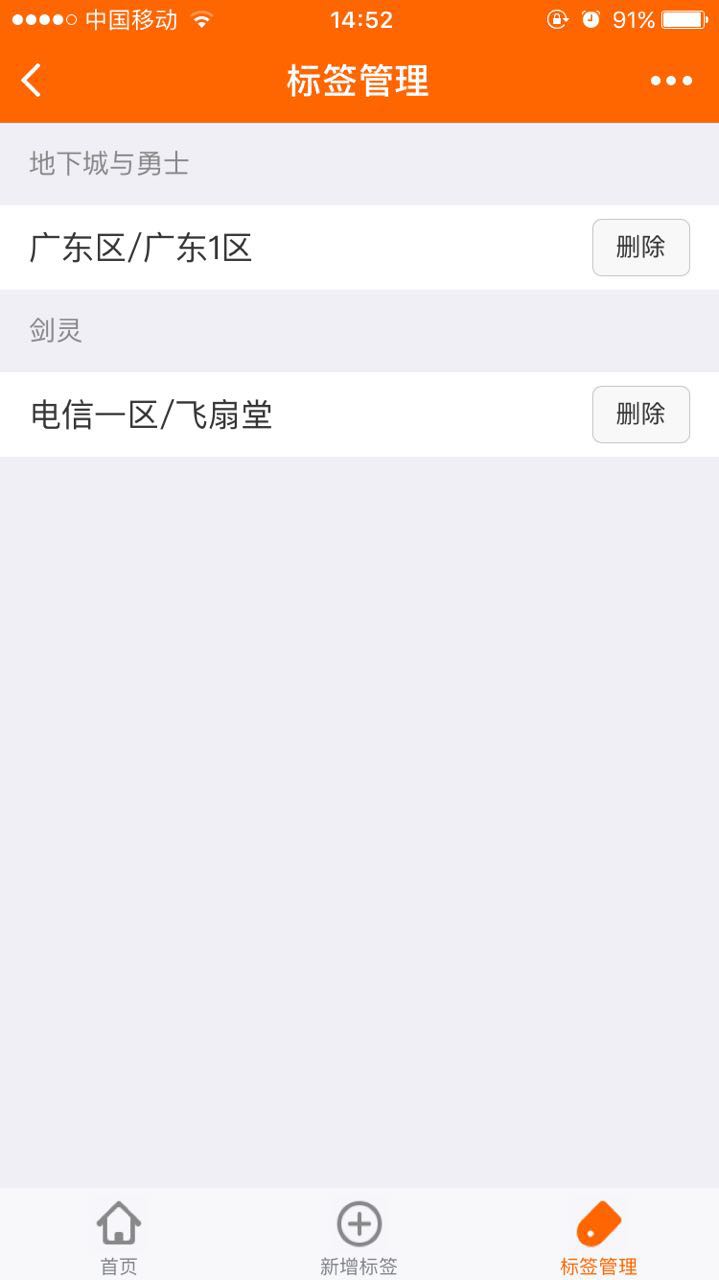The width and height of the screenshot is (719, 1280).
Task: Open the three-dot more menu
Action: click(x=671, y=81)
